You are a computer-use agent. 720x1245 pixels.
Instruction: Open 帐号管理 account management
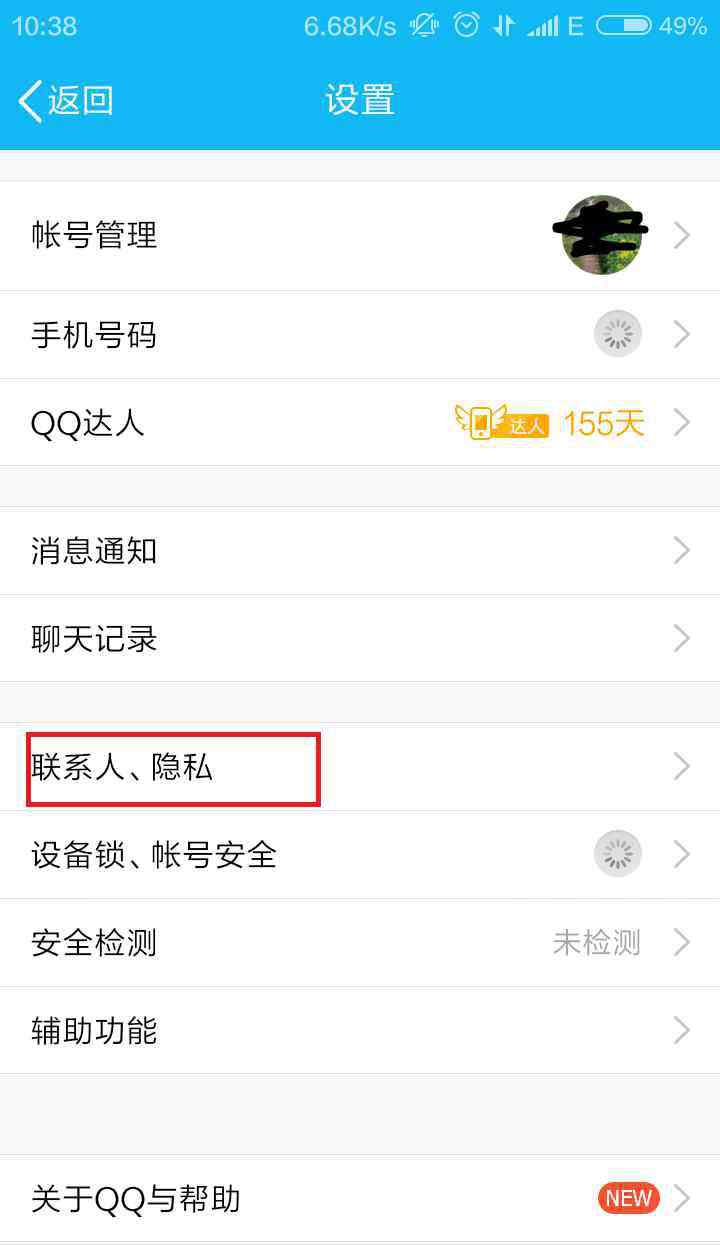360,236
